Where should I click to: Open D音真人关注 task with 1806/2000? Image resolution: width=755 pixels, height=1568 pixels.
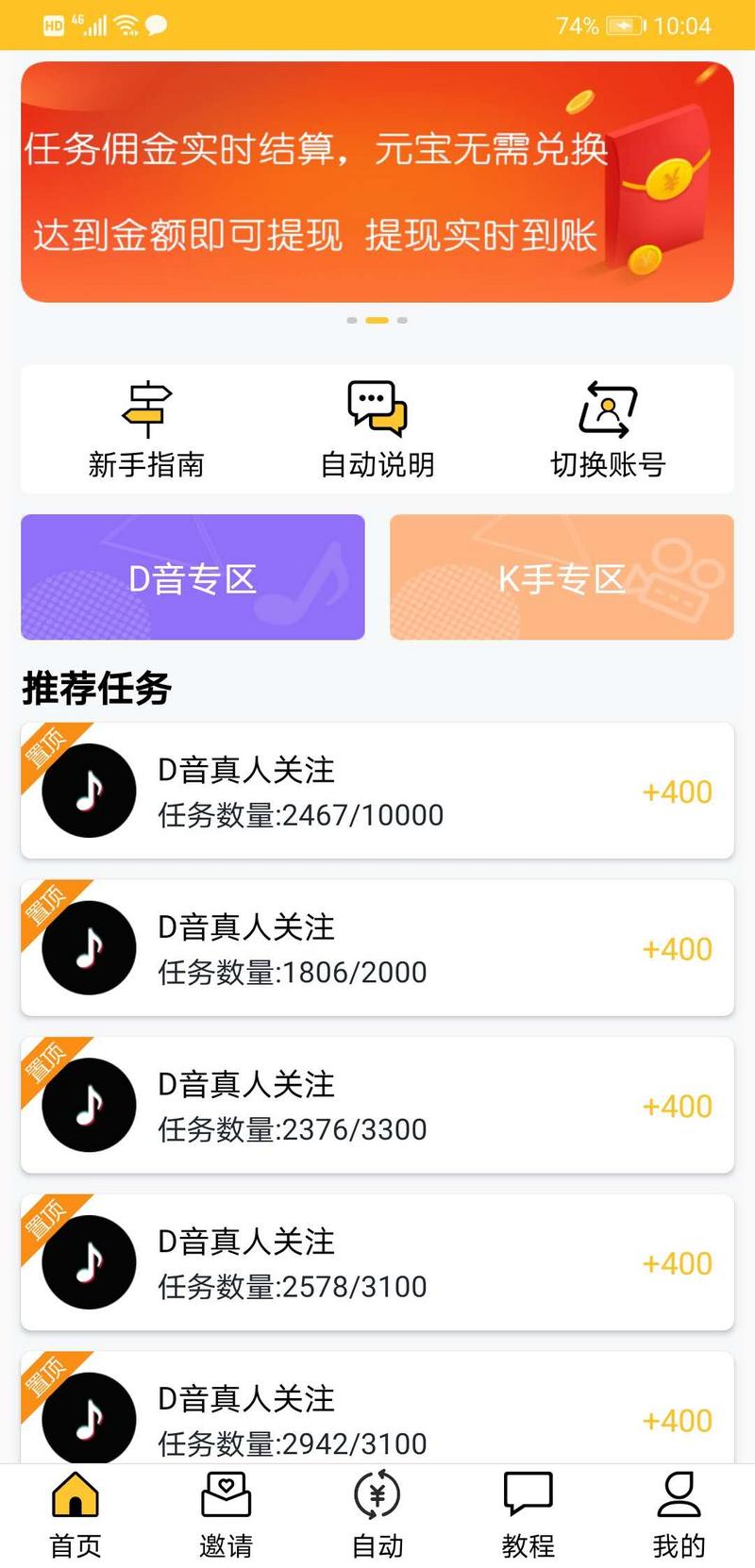377,948
